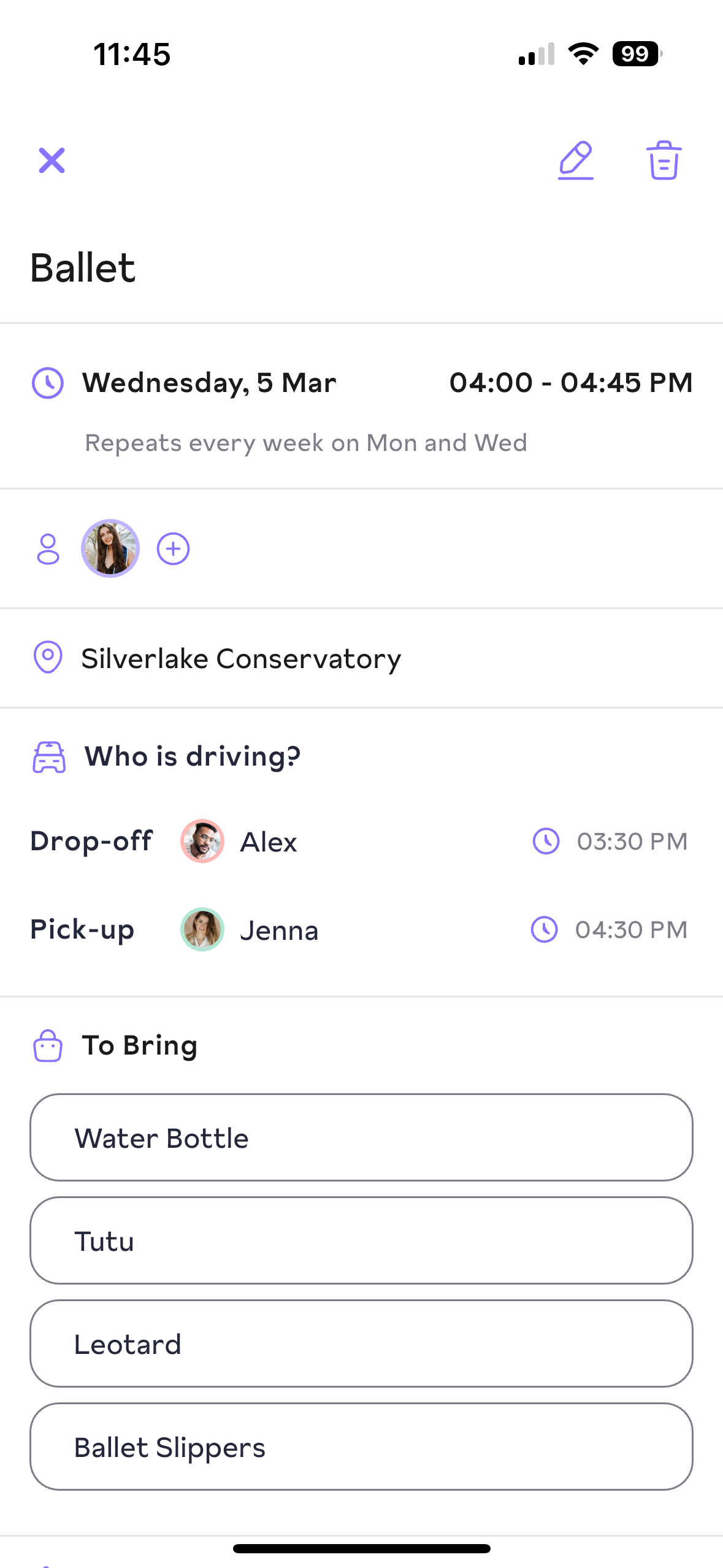Tap the Ballet Slippers item
Screen dimensions: 723x1568
click(x=361, y=1447)
